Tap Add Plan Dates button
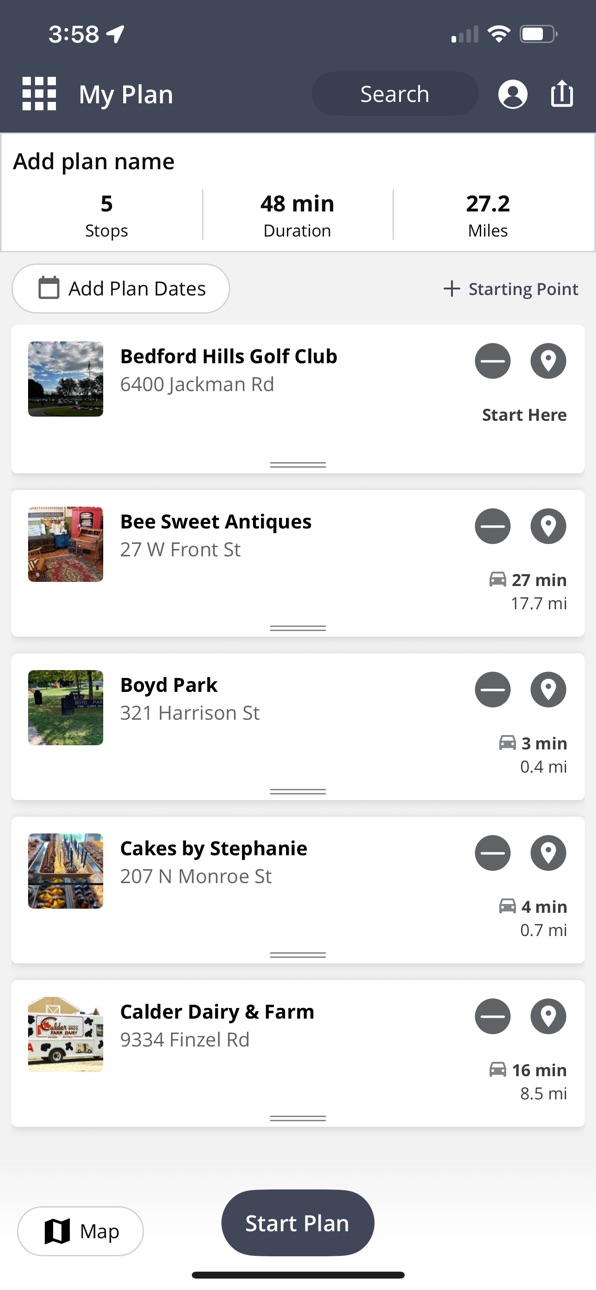The image size is (596, 1290). point(121,289)
